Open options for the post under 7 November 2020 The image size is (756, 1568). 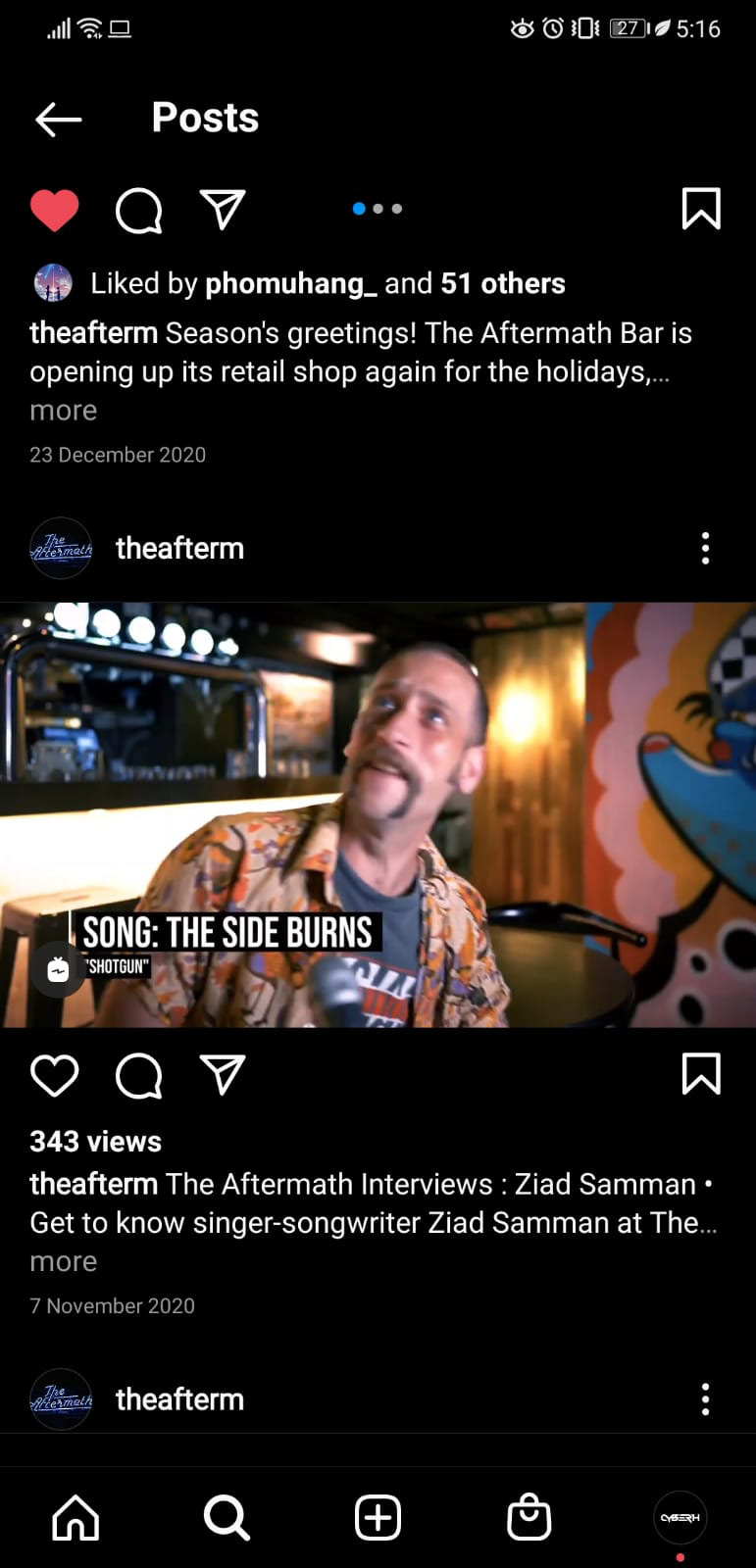point(705,1399)
